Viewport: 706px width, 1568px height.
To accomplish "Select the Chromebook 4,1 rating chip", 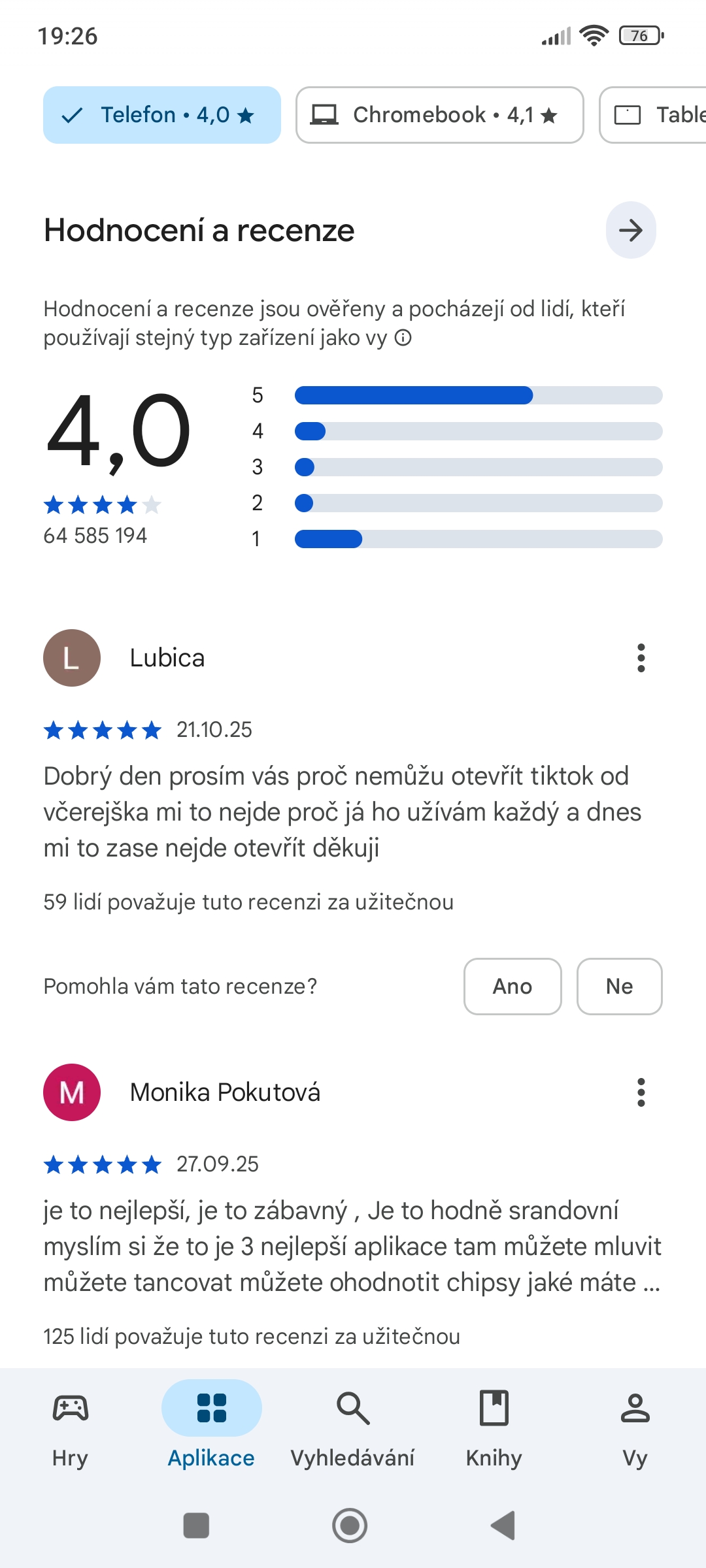I will click(x=439, y=115).
